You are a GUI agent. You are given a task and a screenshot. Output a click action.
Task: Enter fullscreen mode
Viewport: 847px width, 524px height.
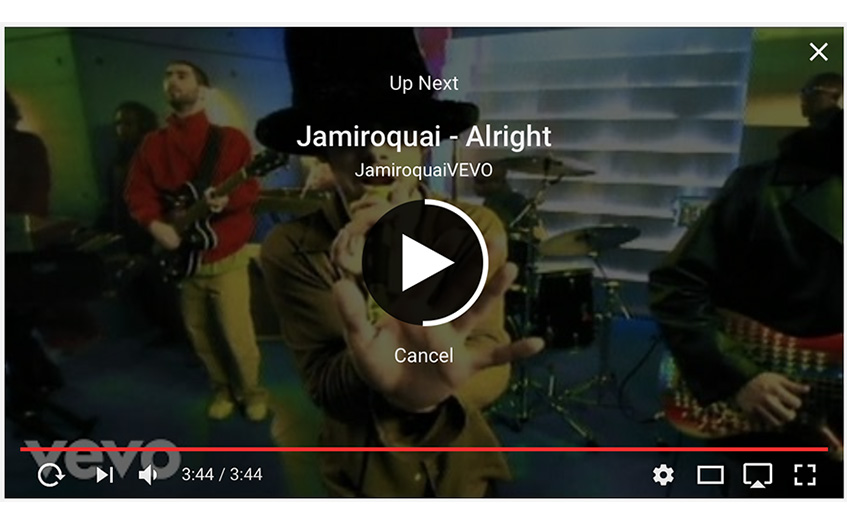[x=804, y=475]
